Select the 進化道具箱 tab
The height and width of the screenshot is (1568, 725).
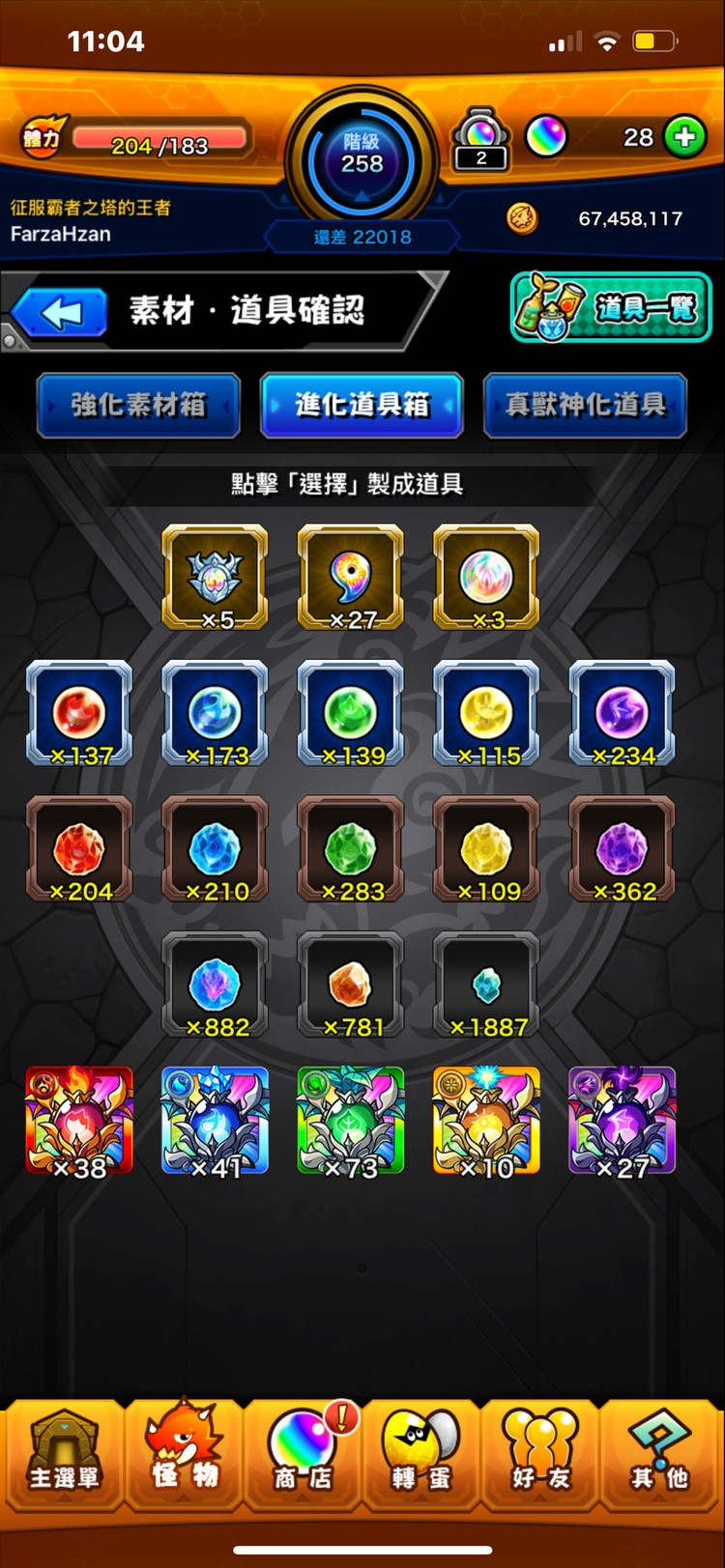362,405
